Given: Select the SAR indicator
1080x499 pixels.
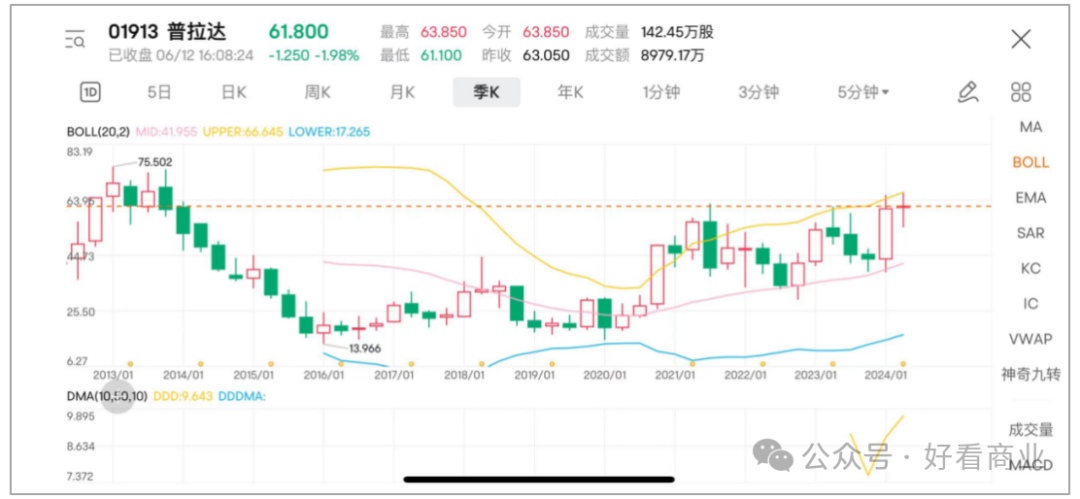Looking at the screenshot, I should pyautogui.click(x=1030, y=233).
